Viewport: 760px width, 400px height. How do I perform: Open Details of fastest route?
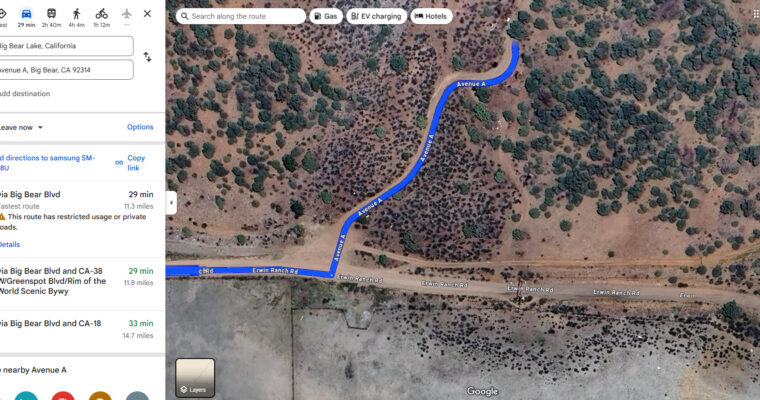(9, 244)
